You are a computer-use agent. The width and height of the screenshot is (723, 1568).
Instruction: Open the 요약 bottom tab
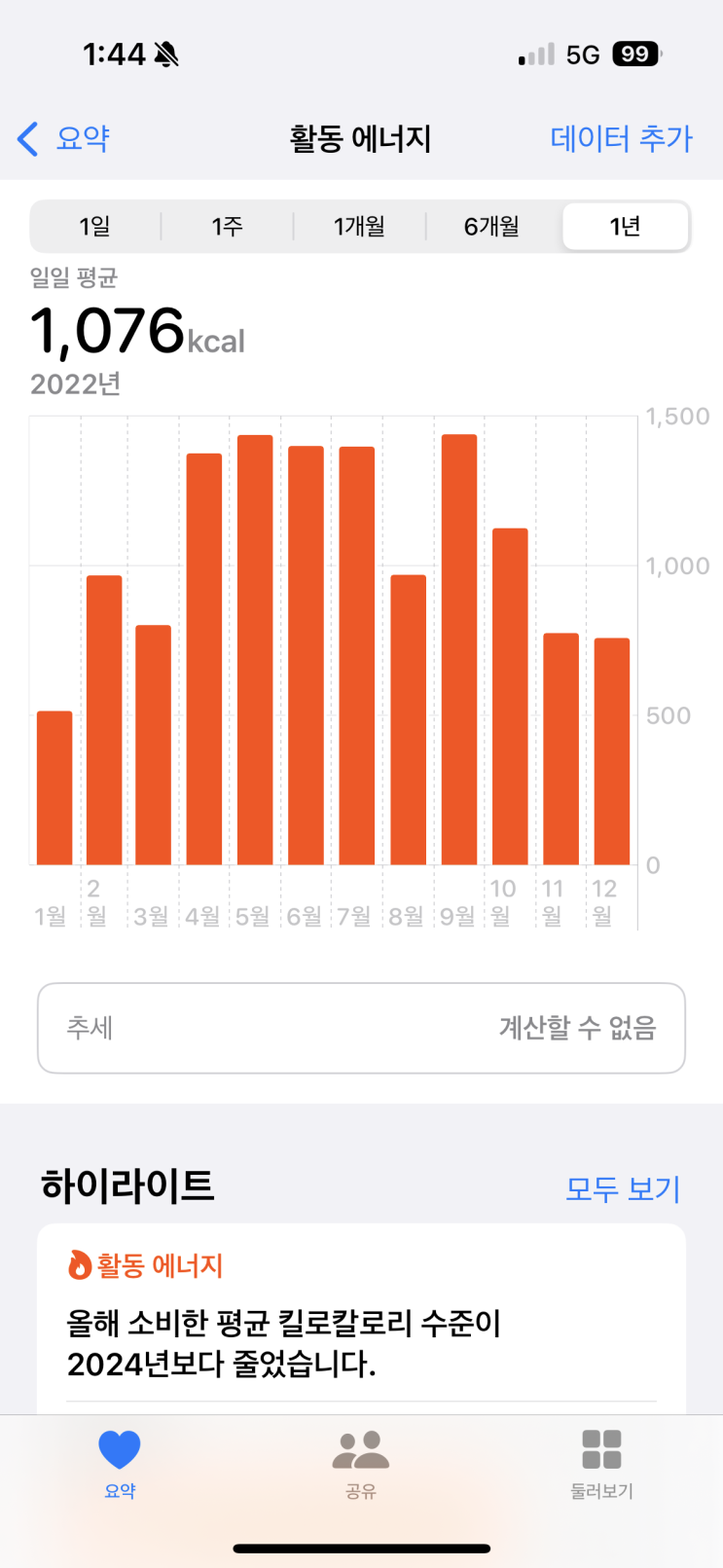coord(120,1463)
